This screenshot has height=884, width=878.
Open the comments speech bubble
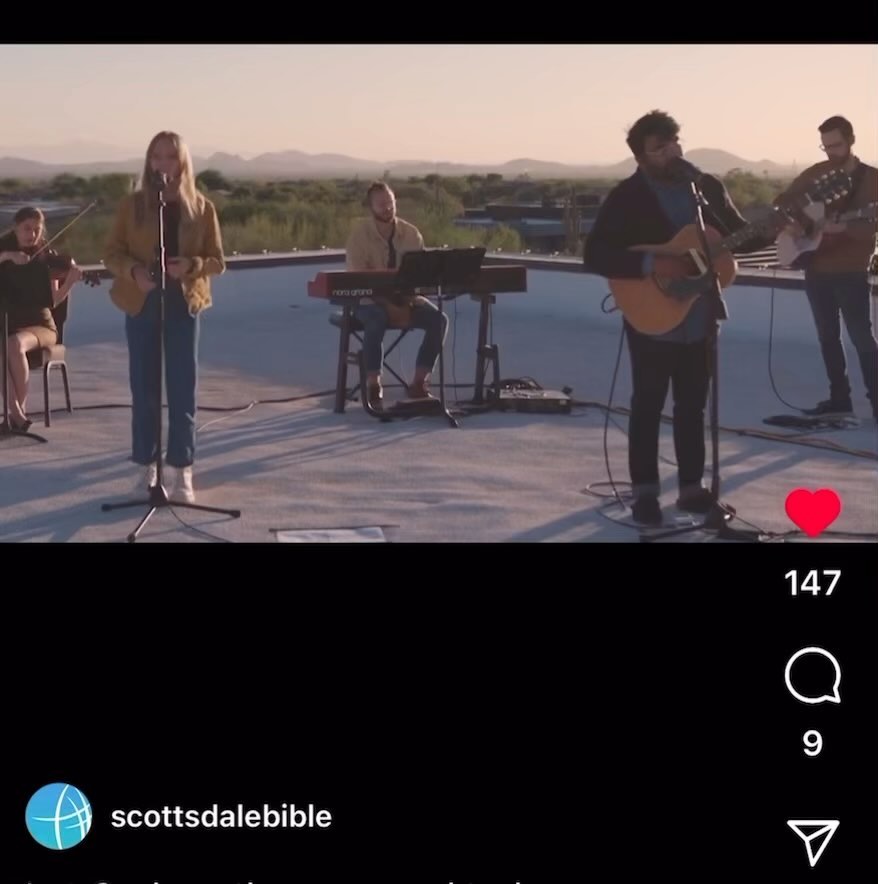[813, 675]
